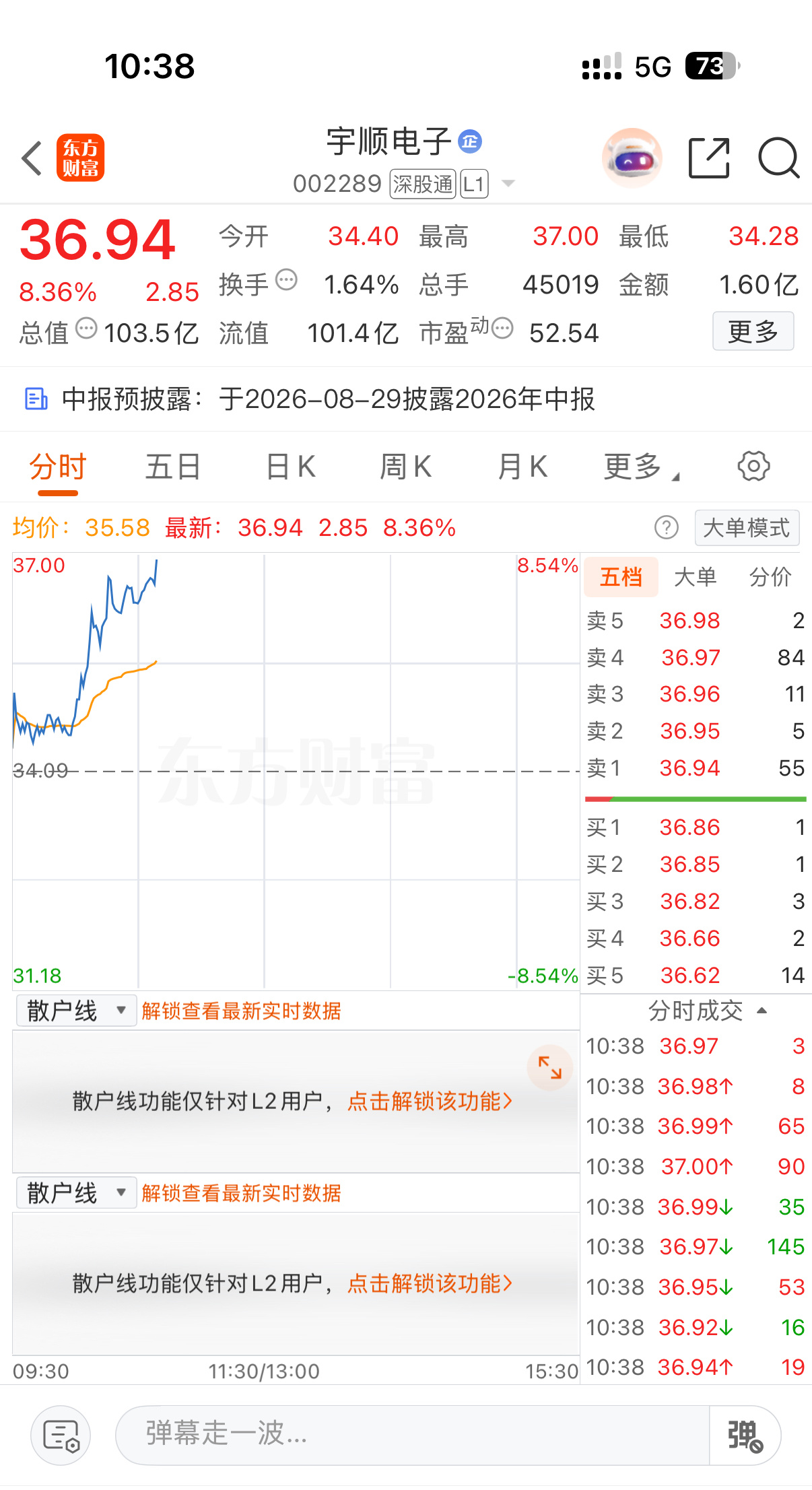Expand the 更多 chart period dropdown

641,467
